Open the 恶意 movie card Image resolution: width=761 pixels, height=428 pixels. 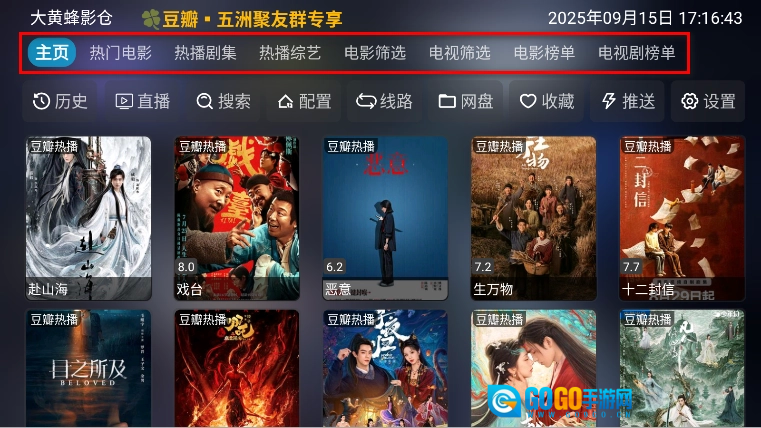click(385, 218)
